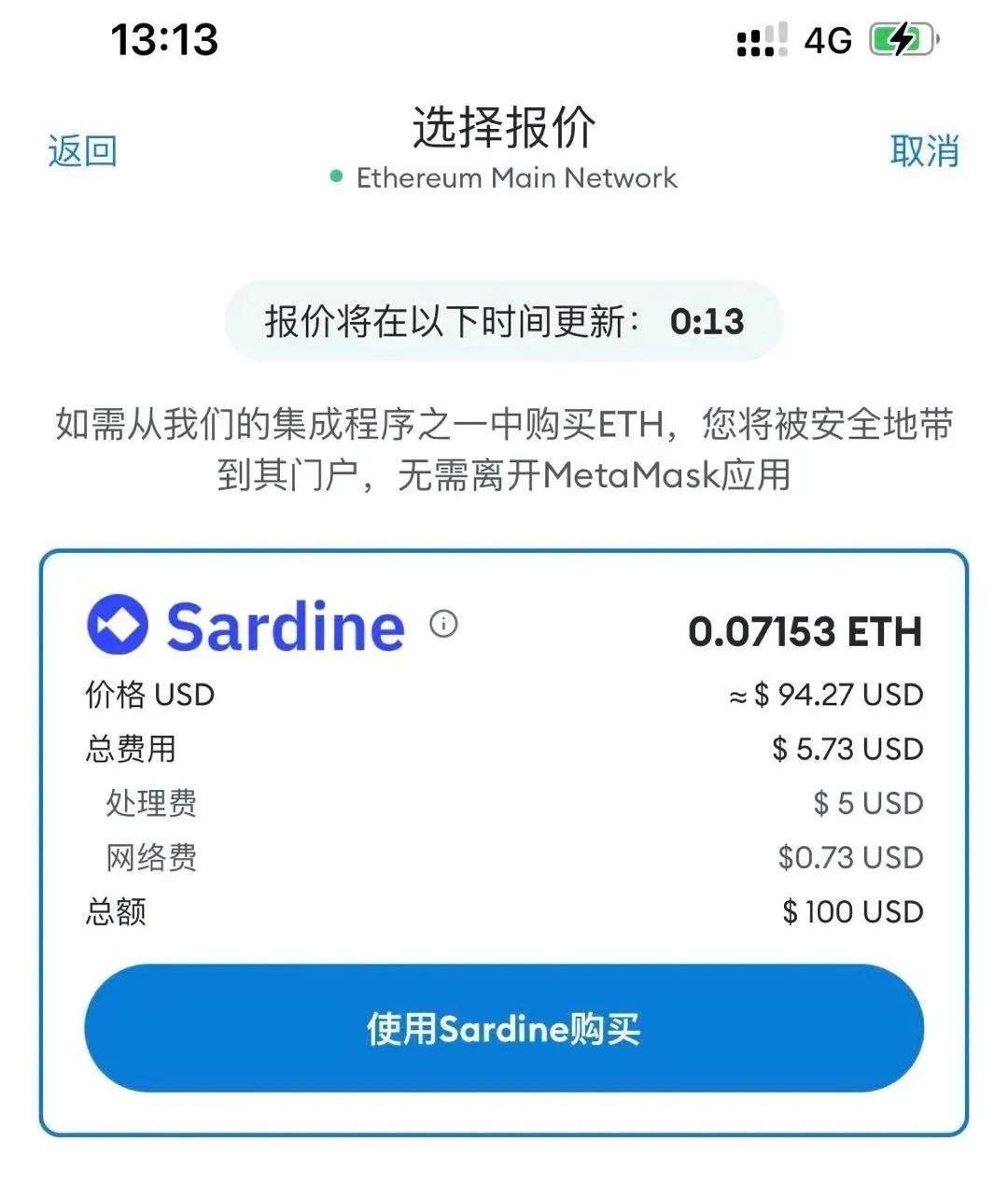
Task: Tap 返回 to go back
Action: click(82, 150)
